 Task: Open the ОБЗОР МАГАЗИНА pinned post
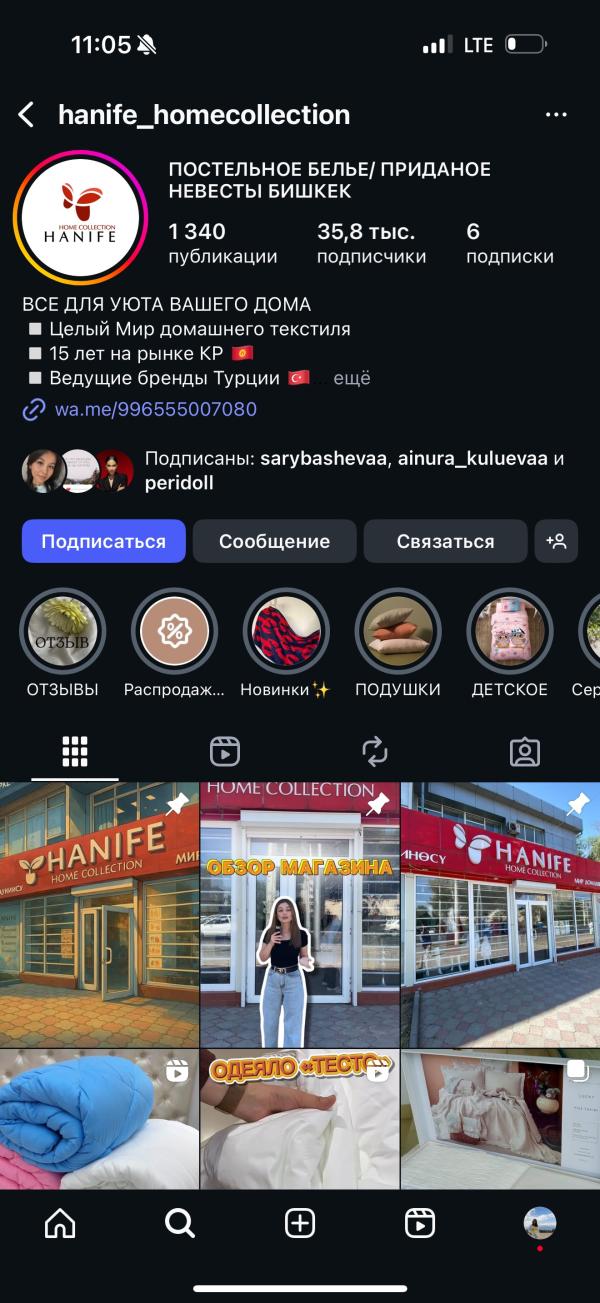[x=300, y=915]
